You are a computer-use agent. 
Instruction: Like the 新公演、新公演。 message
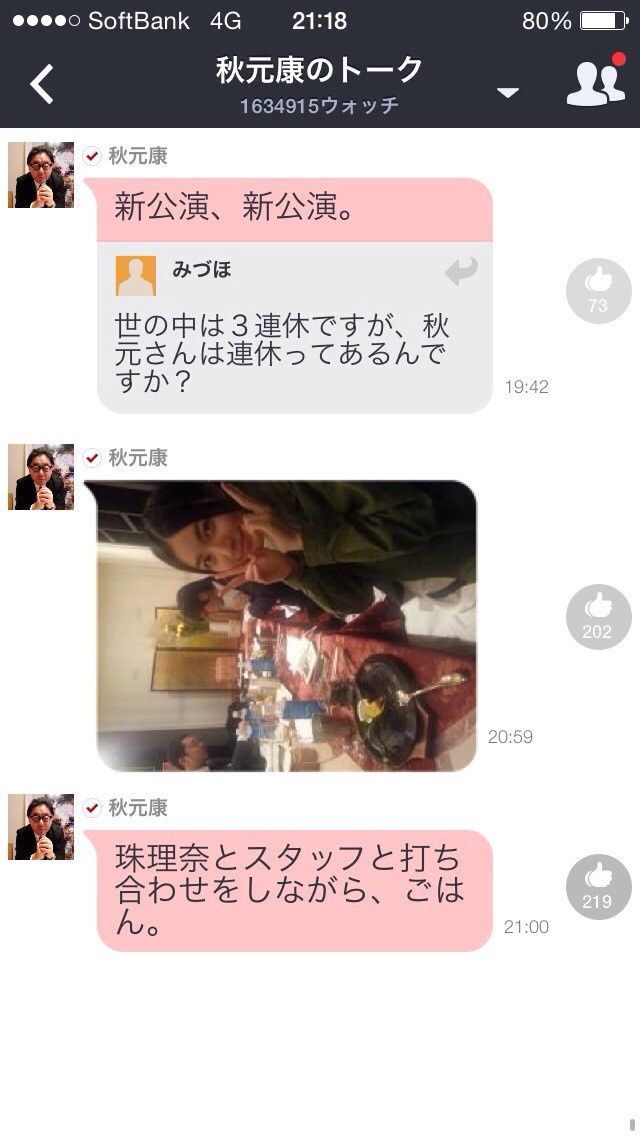click(x=598, y=291)
